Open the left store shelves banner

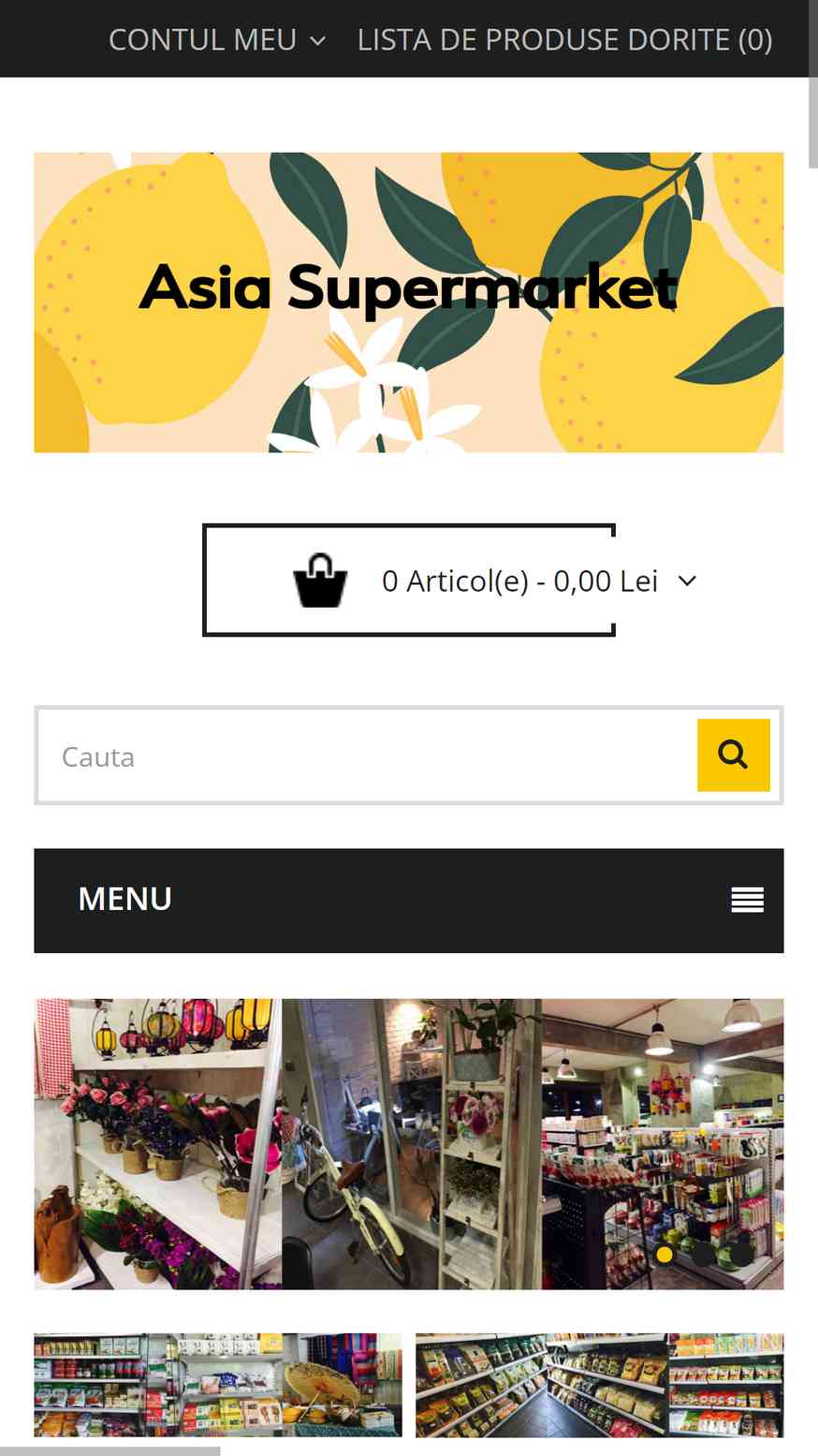(218, 1385)
